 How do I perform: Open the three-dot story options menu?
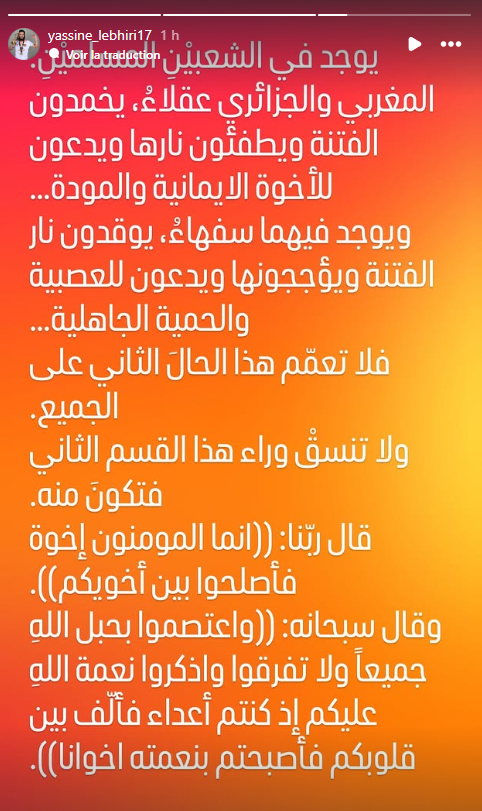(x=450, y=44)
